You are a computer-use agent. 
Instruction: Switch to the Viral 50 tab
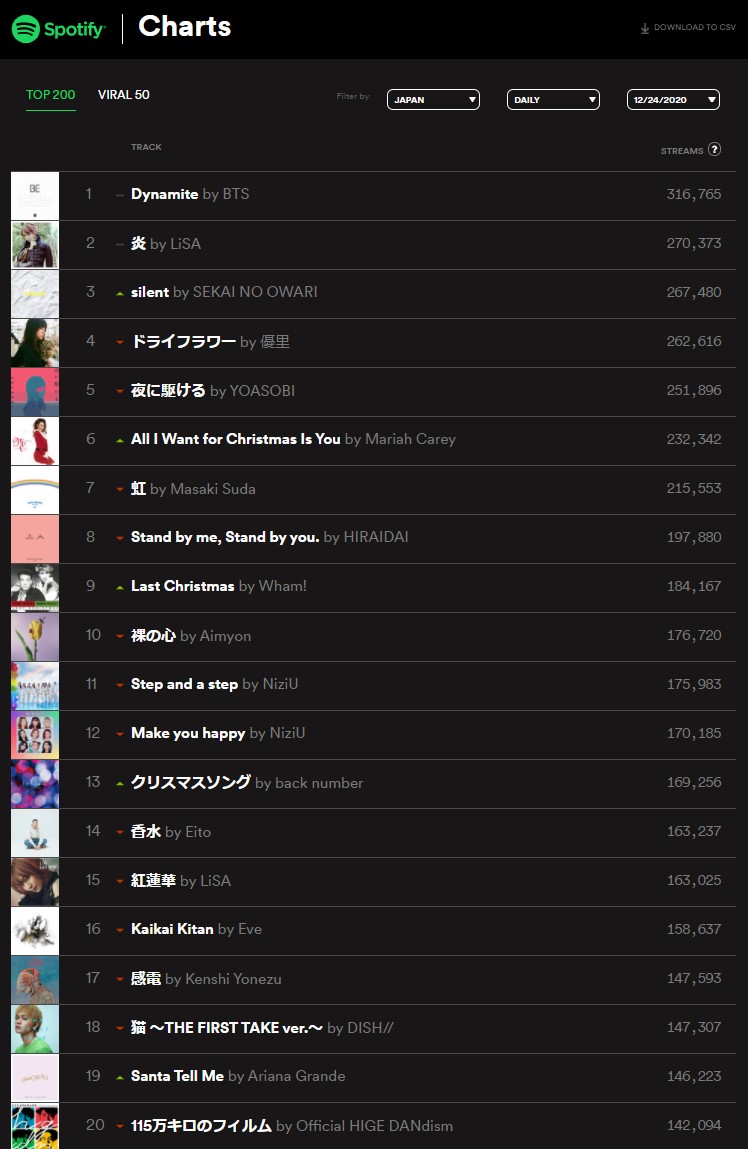(124, 95)
